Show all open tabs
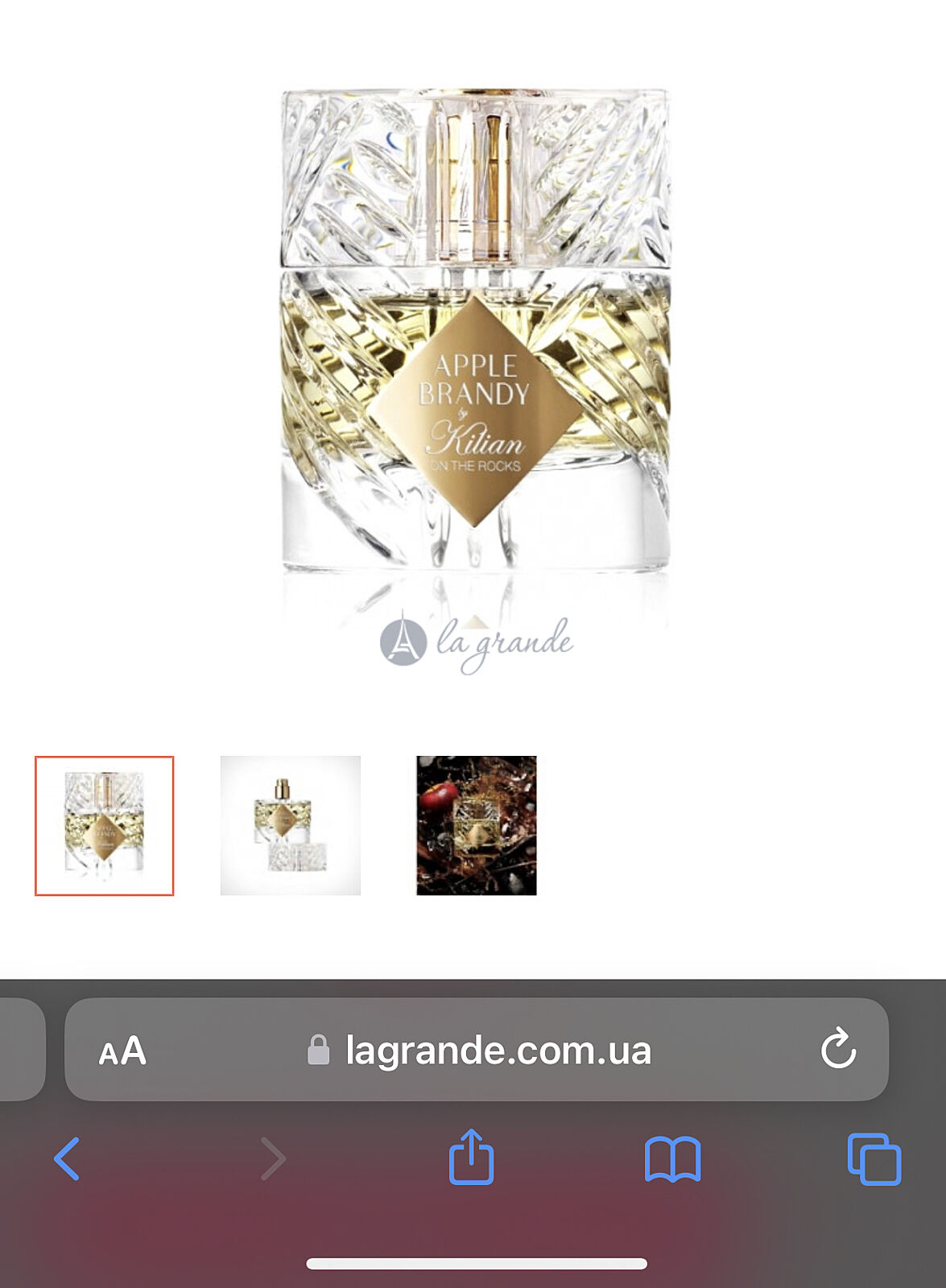The height and width of the screenshot is (1288, 946). 874,1159
